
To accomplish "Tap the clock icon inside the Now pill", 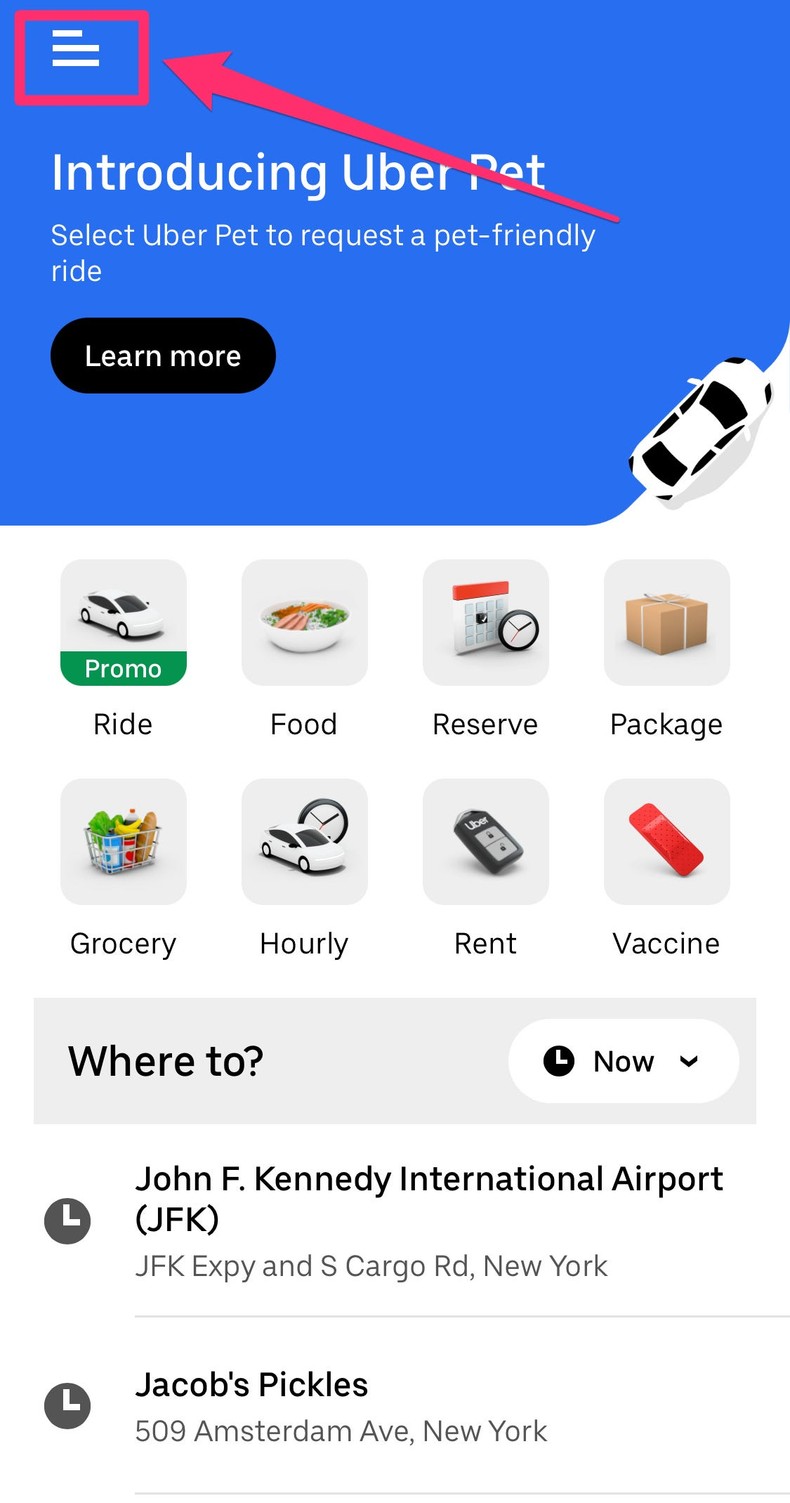I will tap(558, 1061).
